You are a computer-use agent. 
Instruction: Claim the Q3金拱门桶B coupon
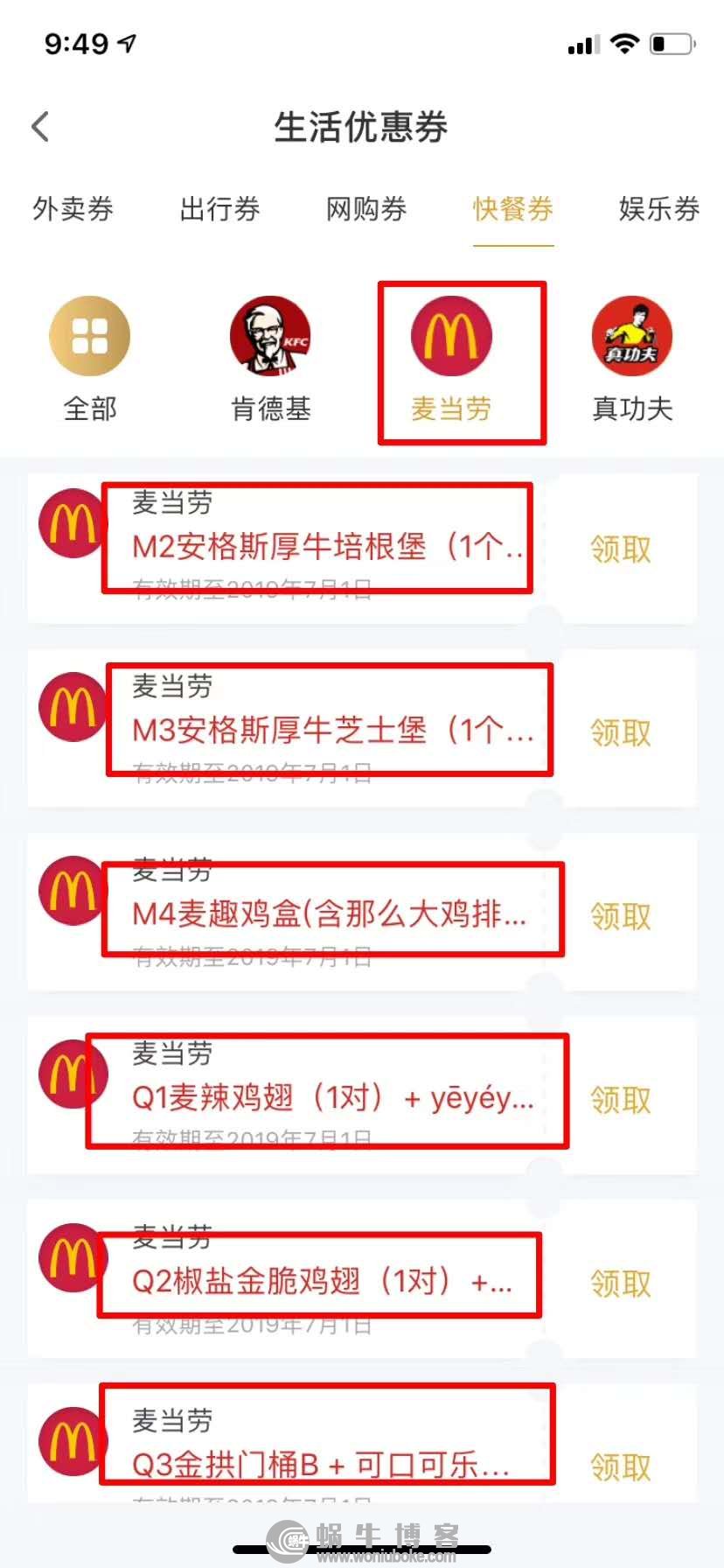(621, 1467)
